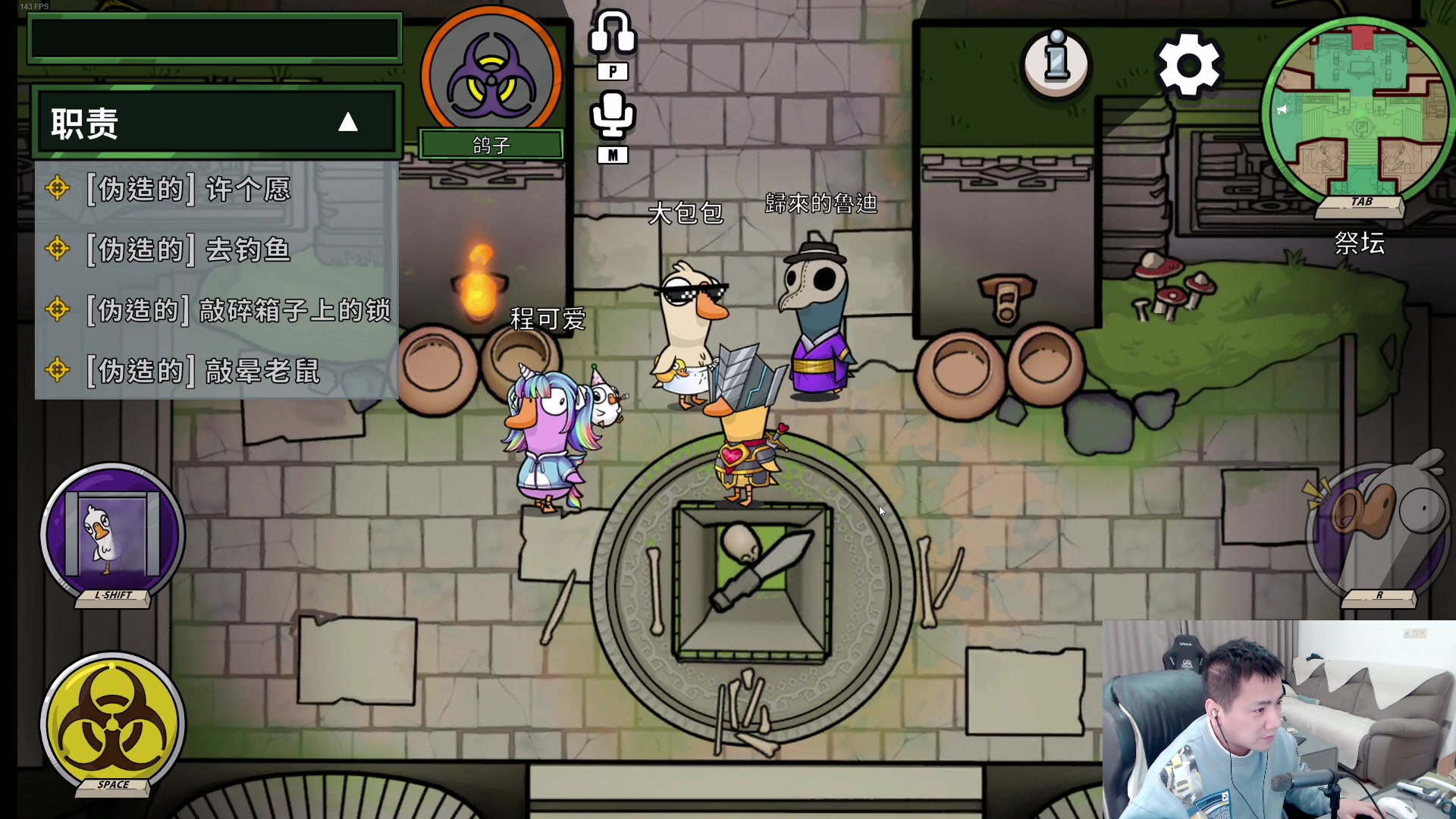The width and height of the screenshot is (1456, 819).
Task: Open the settings gear
Action: tap(1188, 66)
